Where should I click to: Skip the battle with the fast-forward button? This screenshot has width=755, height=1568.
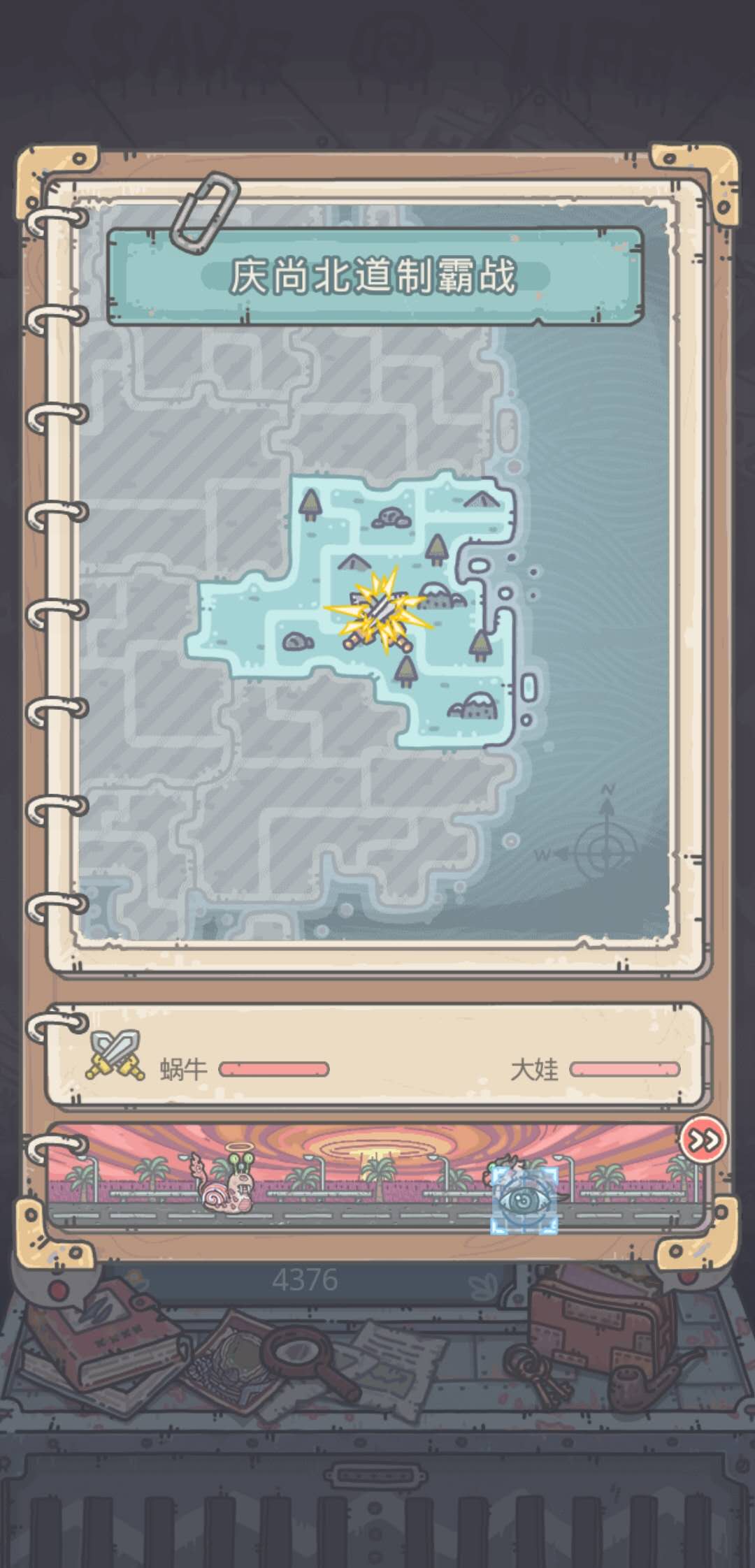point(703,1141)
